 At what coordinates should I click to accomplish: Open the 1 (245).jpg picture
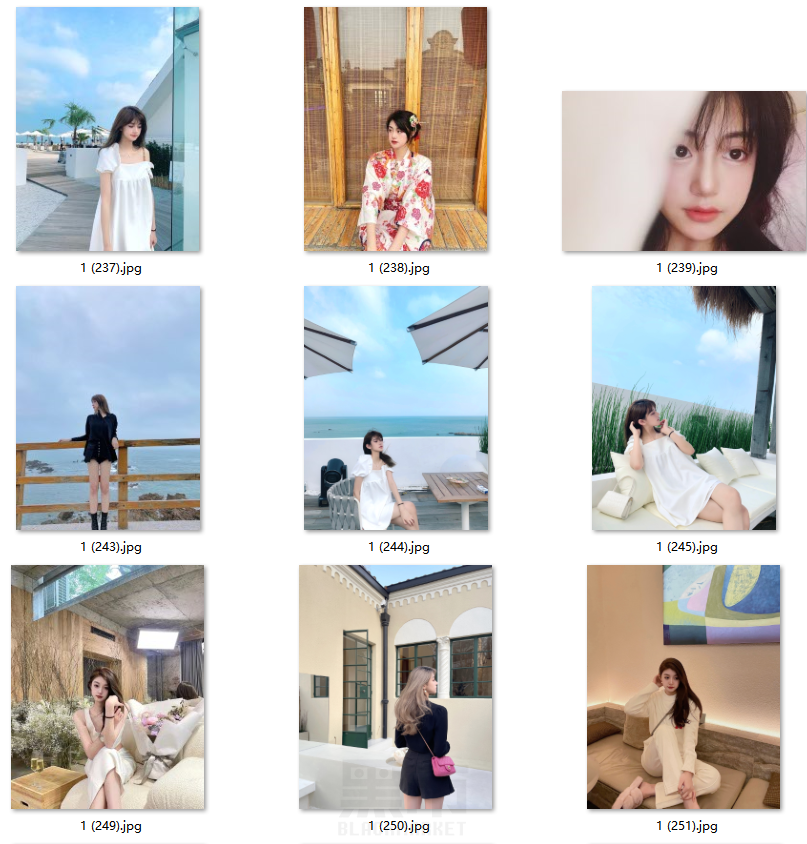(684, 408)
